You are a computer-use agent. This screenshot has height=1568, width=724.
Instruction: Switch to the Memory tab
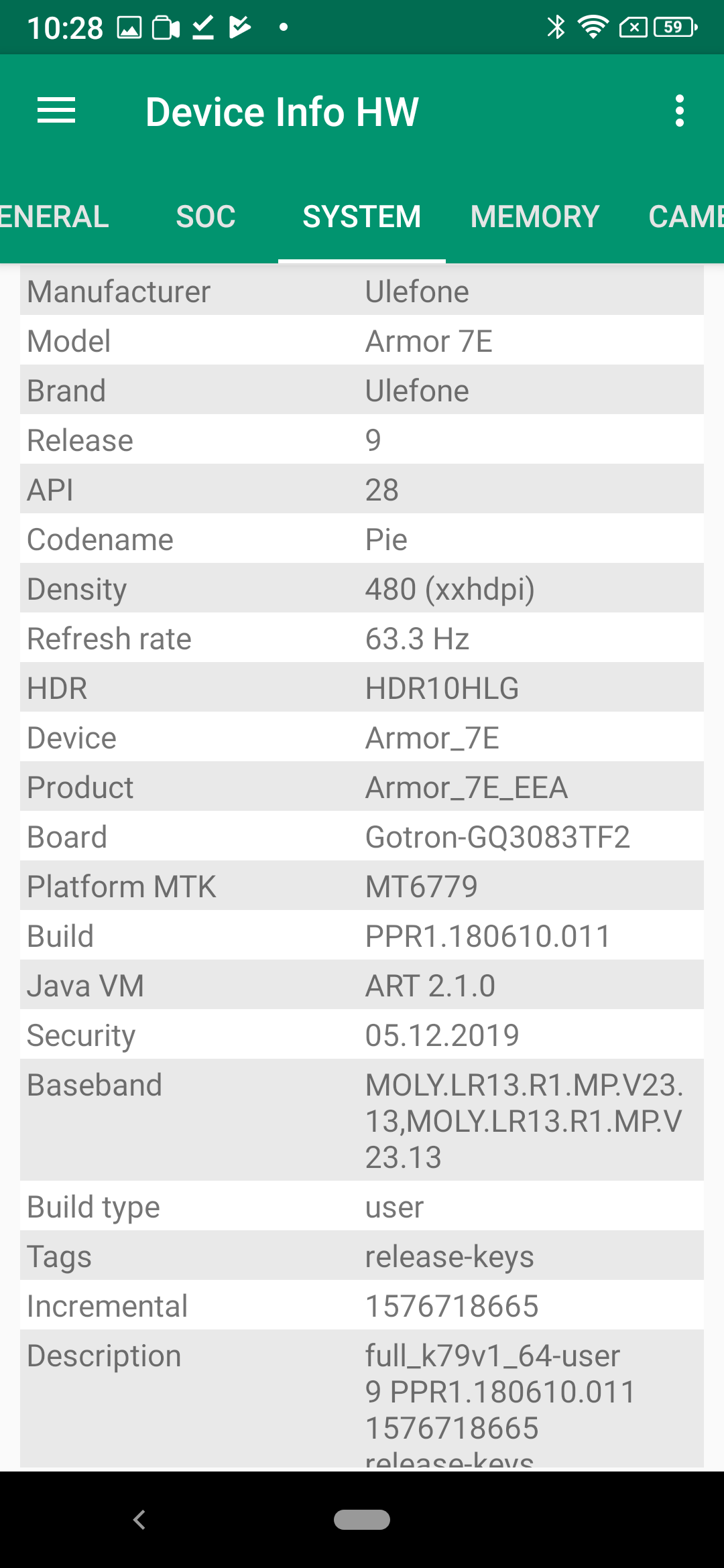[x=534, y=216]
